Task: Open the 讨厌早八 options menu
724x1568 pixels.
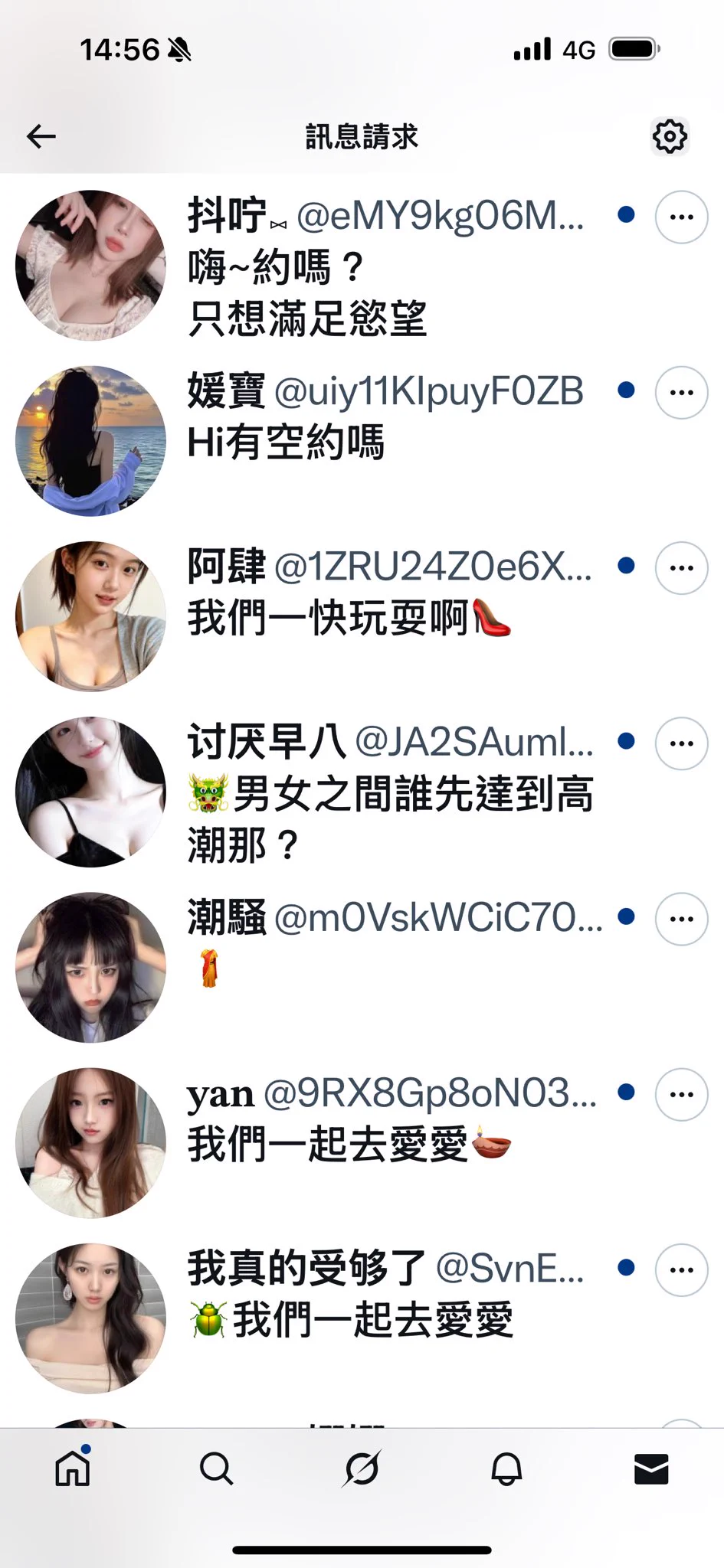Action: coord(681,743)
